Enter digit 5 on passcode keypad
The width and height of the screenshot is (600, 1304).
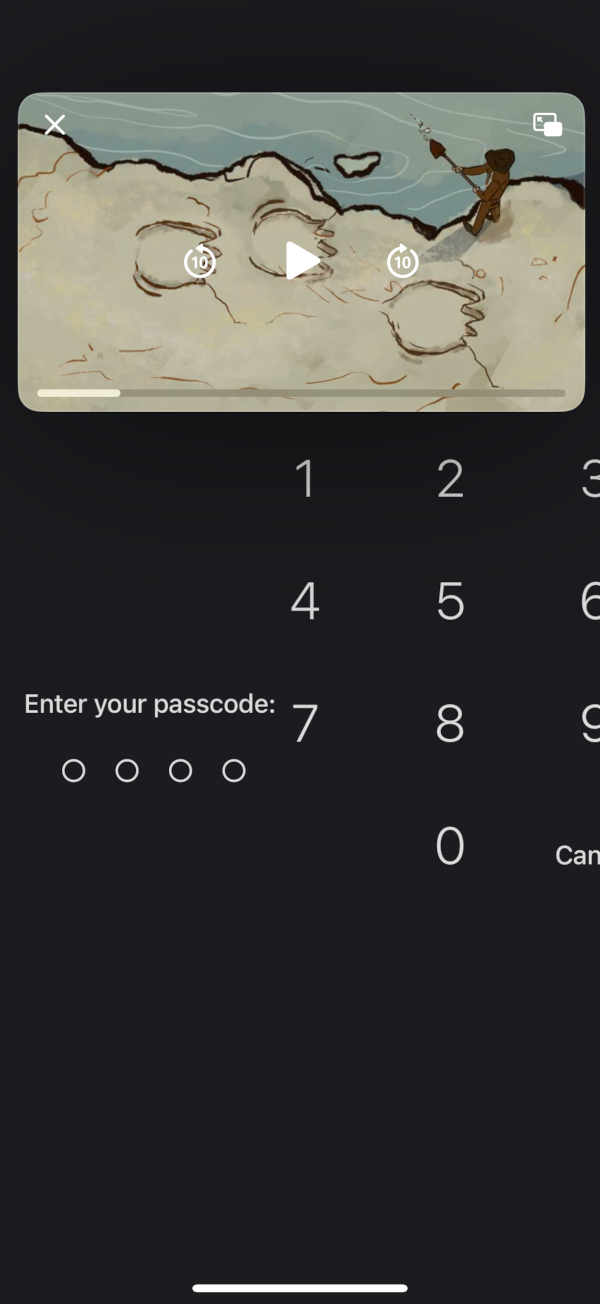[x=450, y=601]
